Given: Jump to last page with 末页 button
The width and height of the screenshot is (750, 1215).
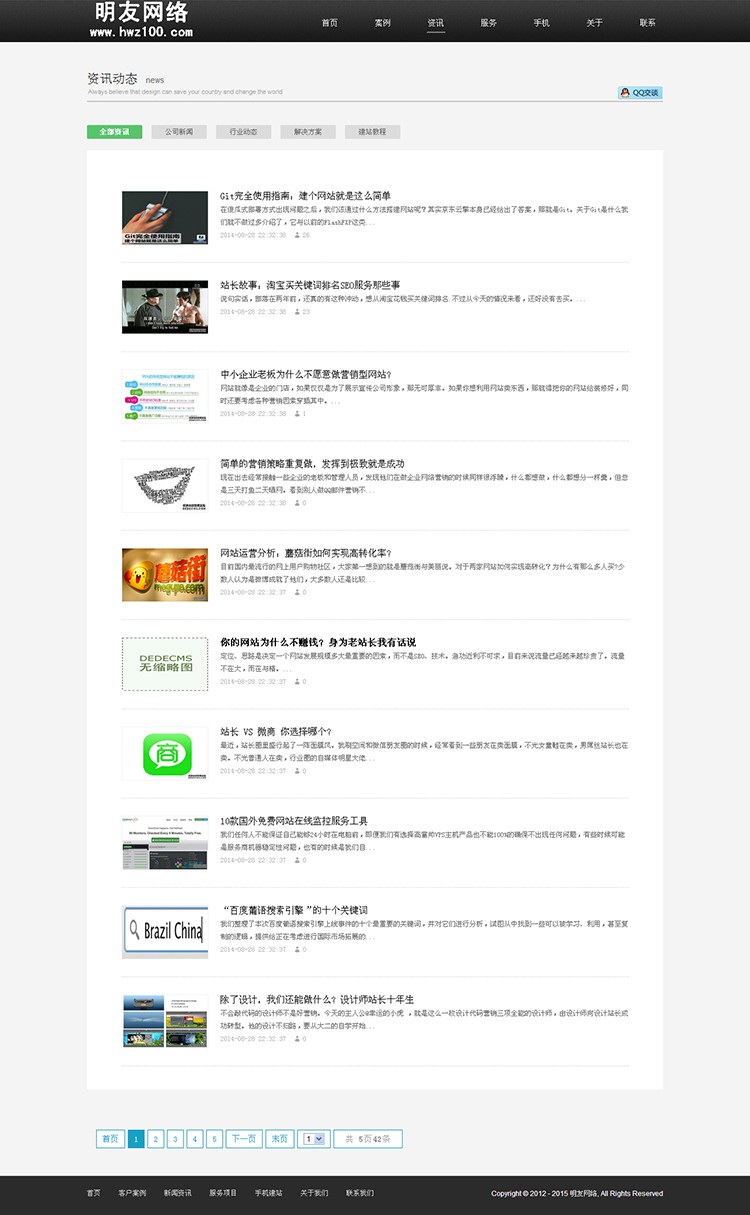Looking at the screenshot, I should point(279,1138).
